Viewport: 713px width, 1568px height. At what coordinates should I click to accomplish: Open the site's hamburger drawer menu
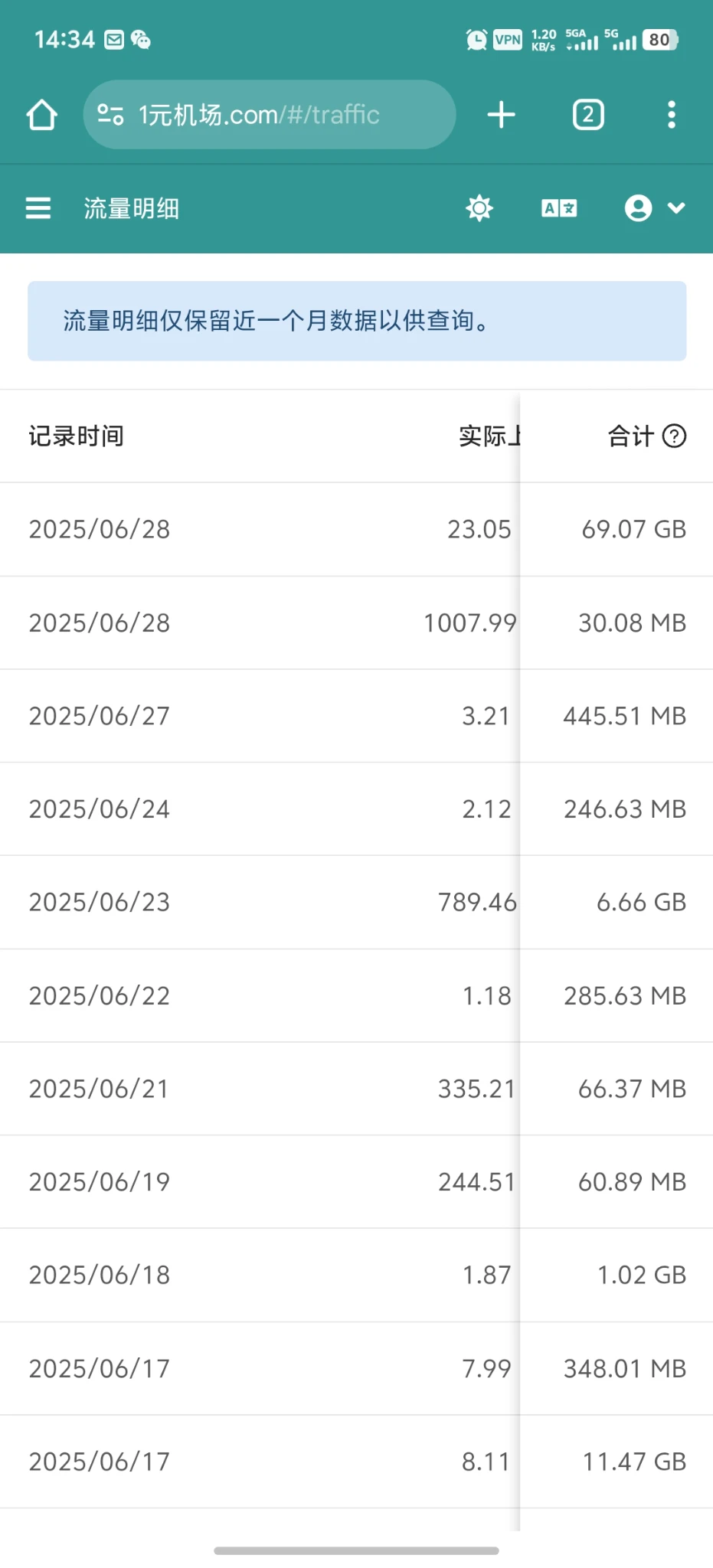tap(38, 208)
